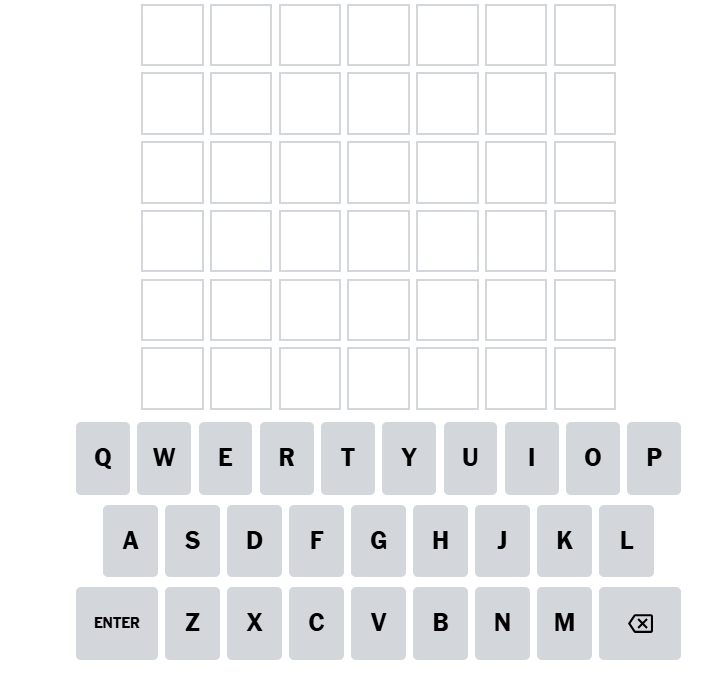
Task: Enter the letter L
Action: click(x=626, y=541)
